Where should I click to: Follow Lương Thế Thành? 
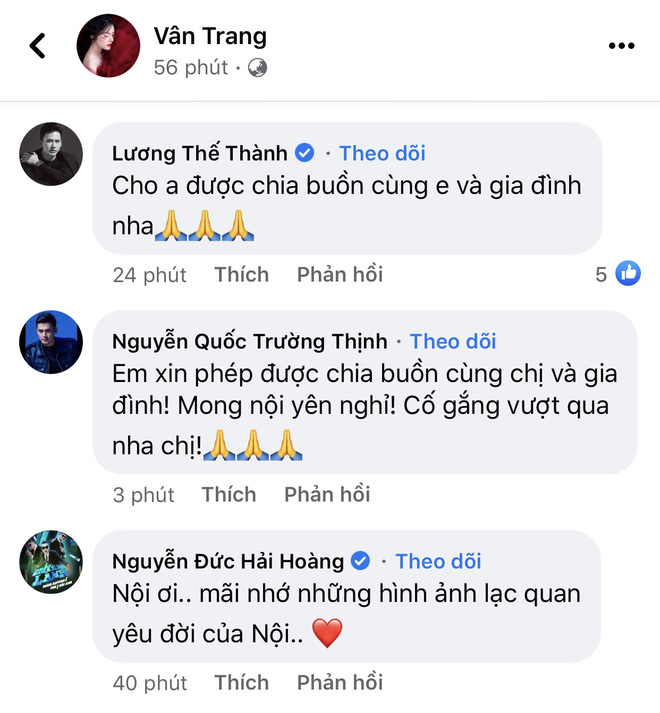[382, 153]
